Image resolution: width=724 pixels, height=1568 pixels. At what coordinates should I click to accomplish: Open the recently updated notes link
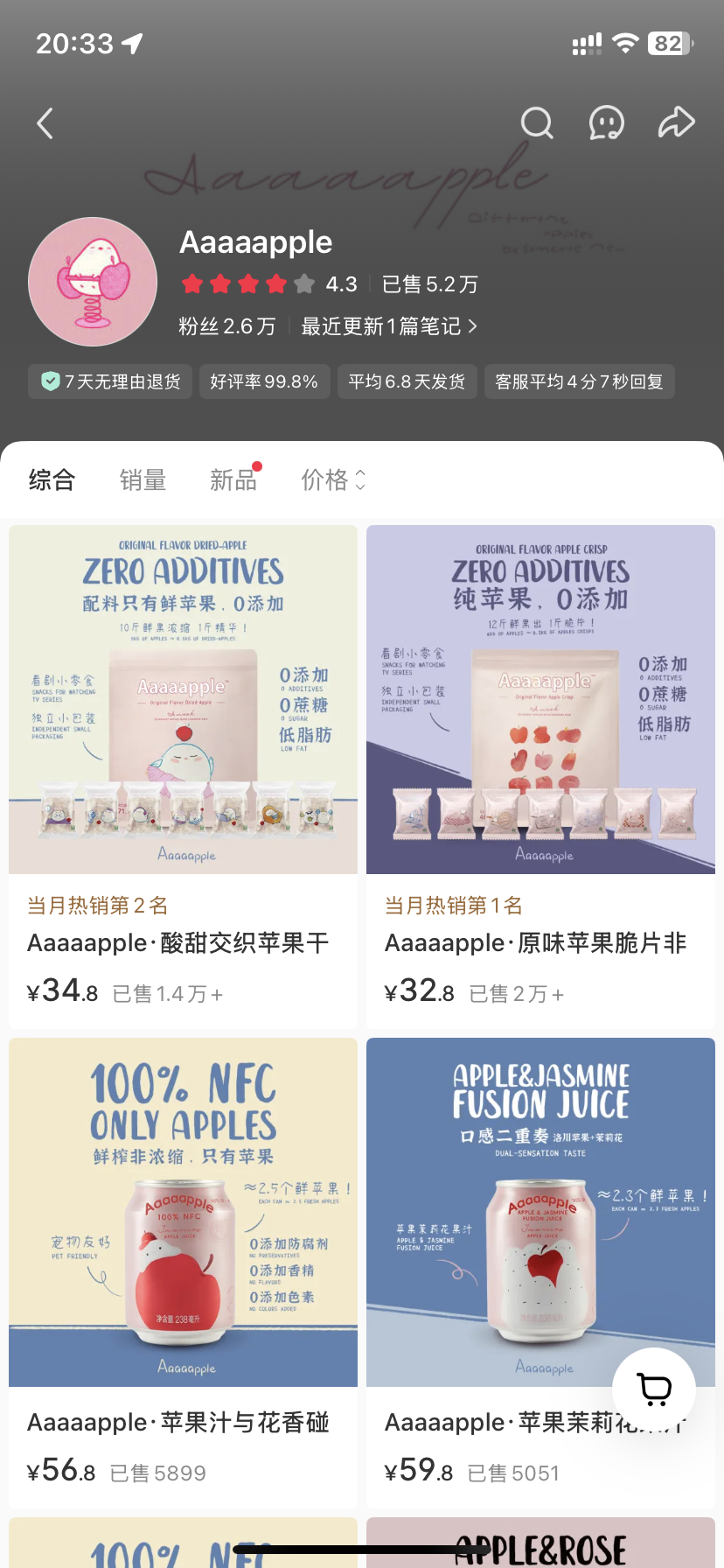(388, 326)
